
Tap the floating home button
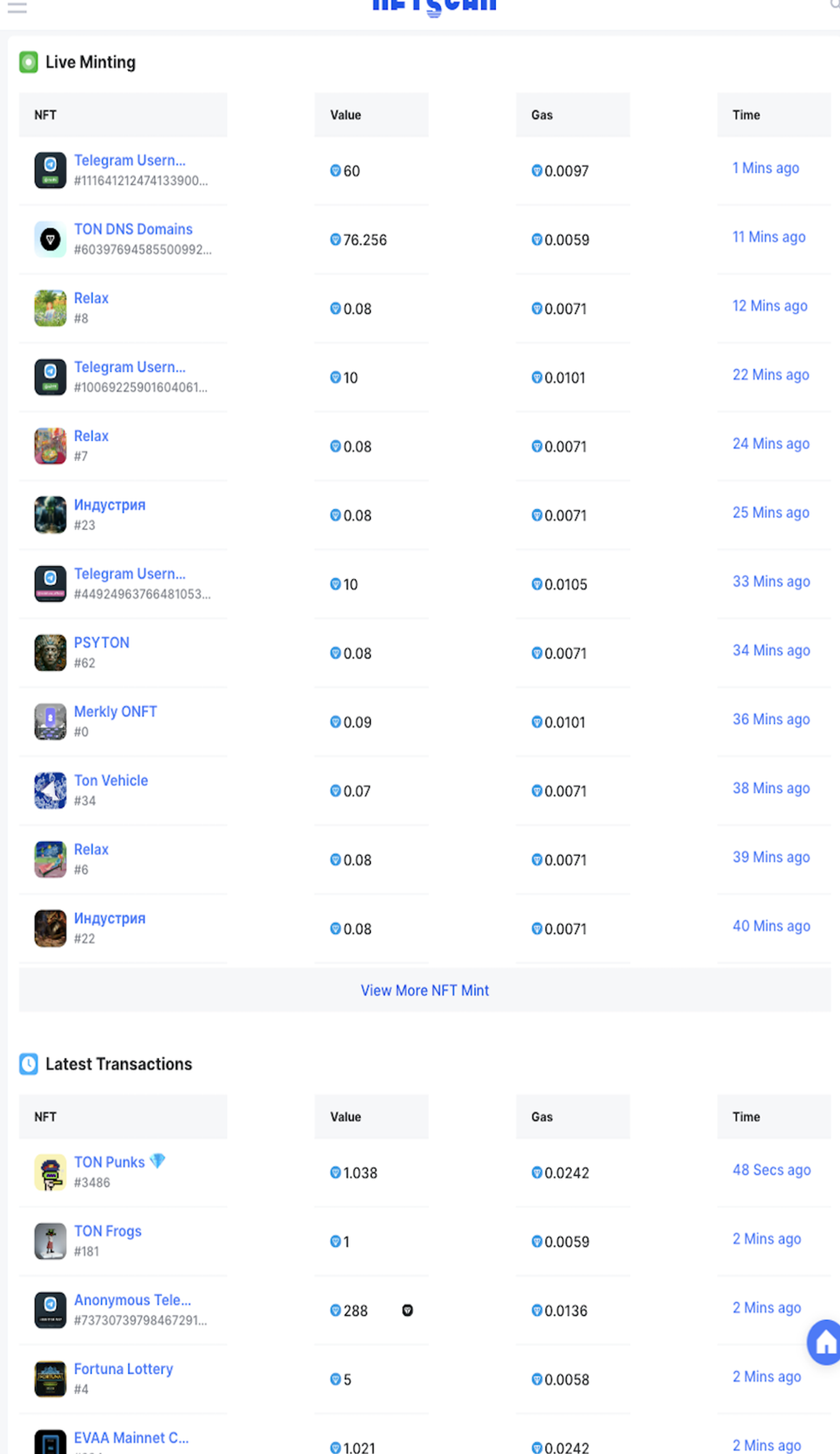pos(825,1342)
